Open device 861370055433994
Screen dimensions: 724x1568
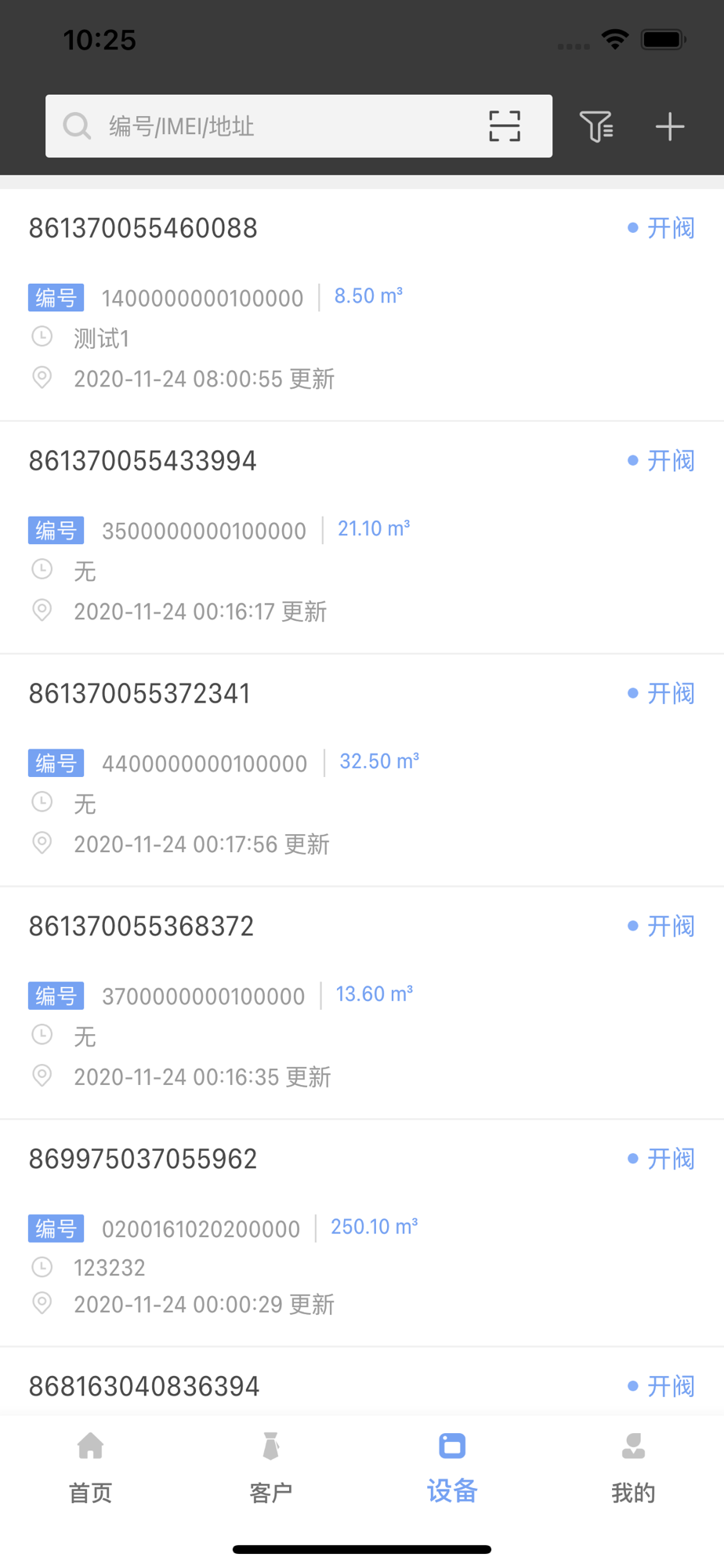pyautogui.click(x=362, y=538)
